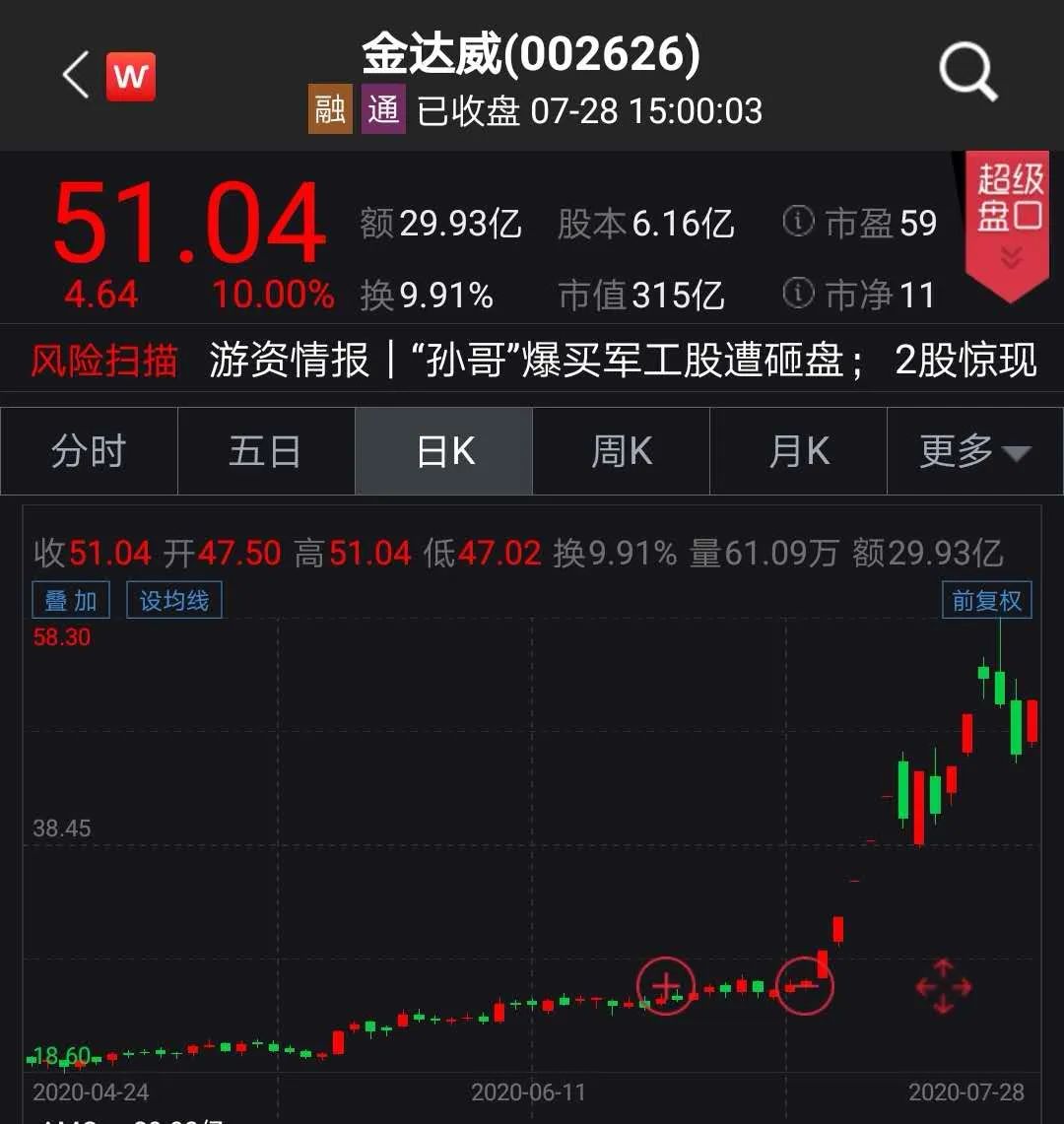Switch to the 五日 chart tab
The height and width of the screenshot is (1124, 1064).
[265, 451]
